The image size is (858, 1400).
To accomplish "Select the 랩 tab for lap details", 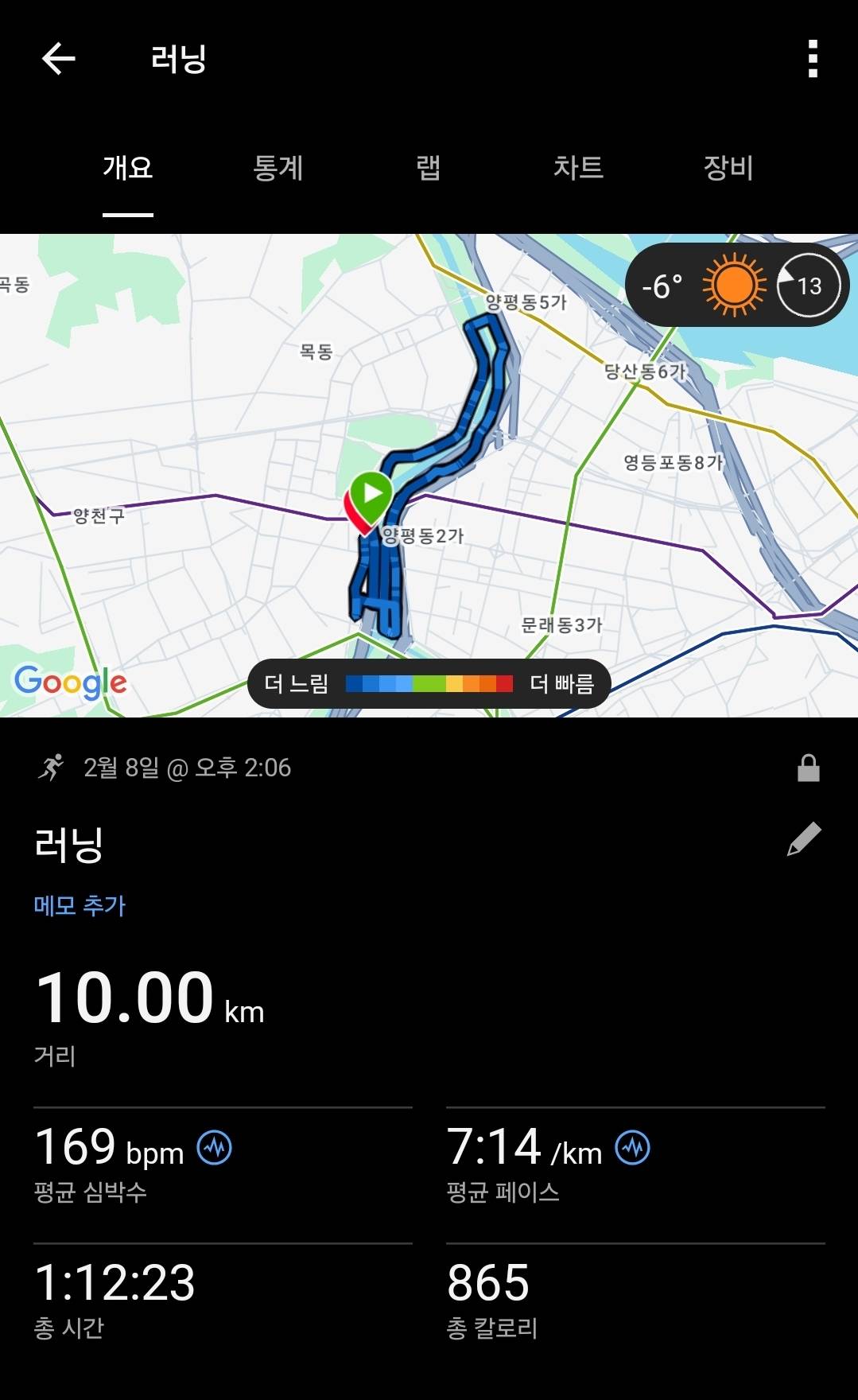I will pos(427,169).
